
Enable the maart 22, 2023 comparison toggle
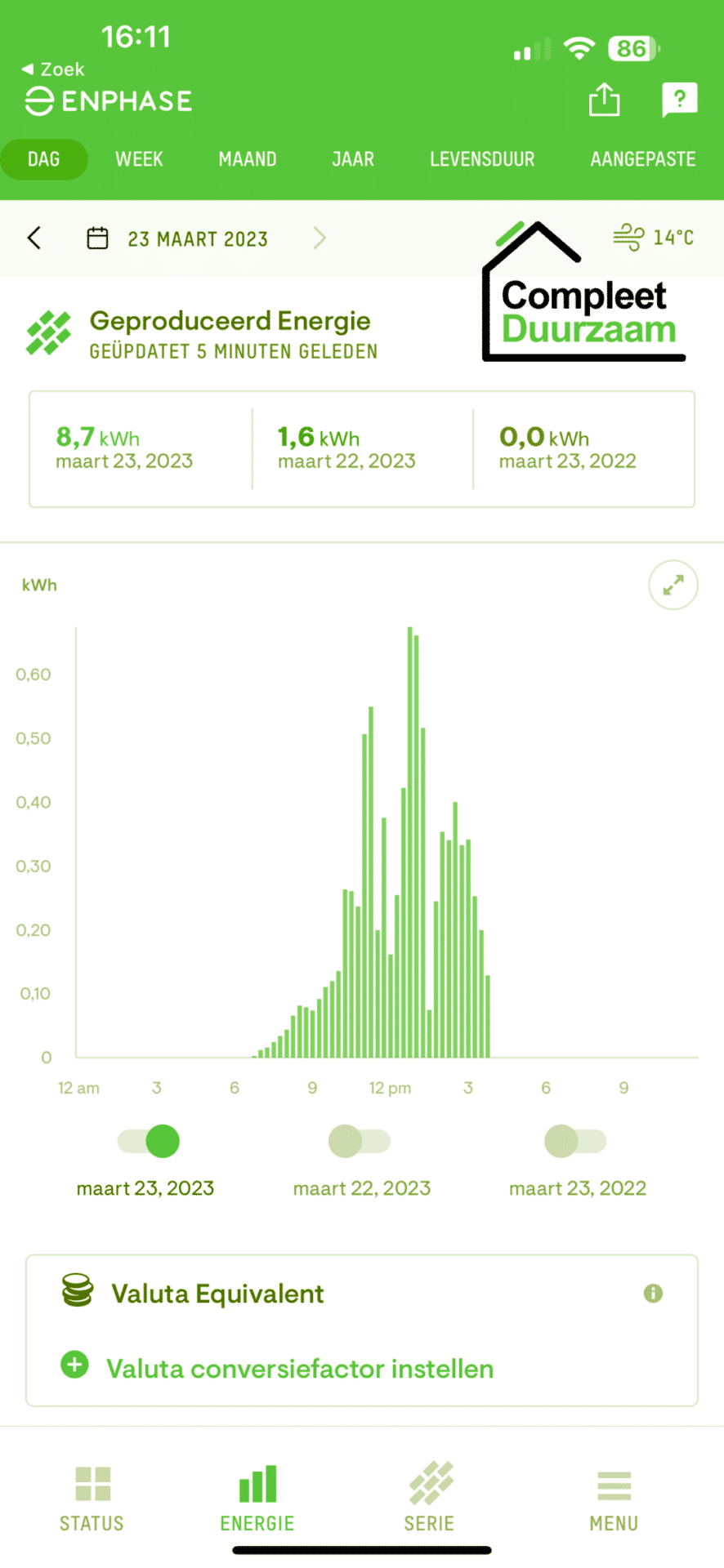pos(360,1141)
